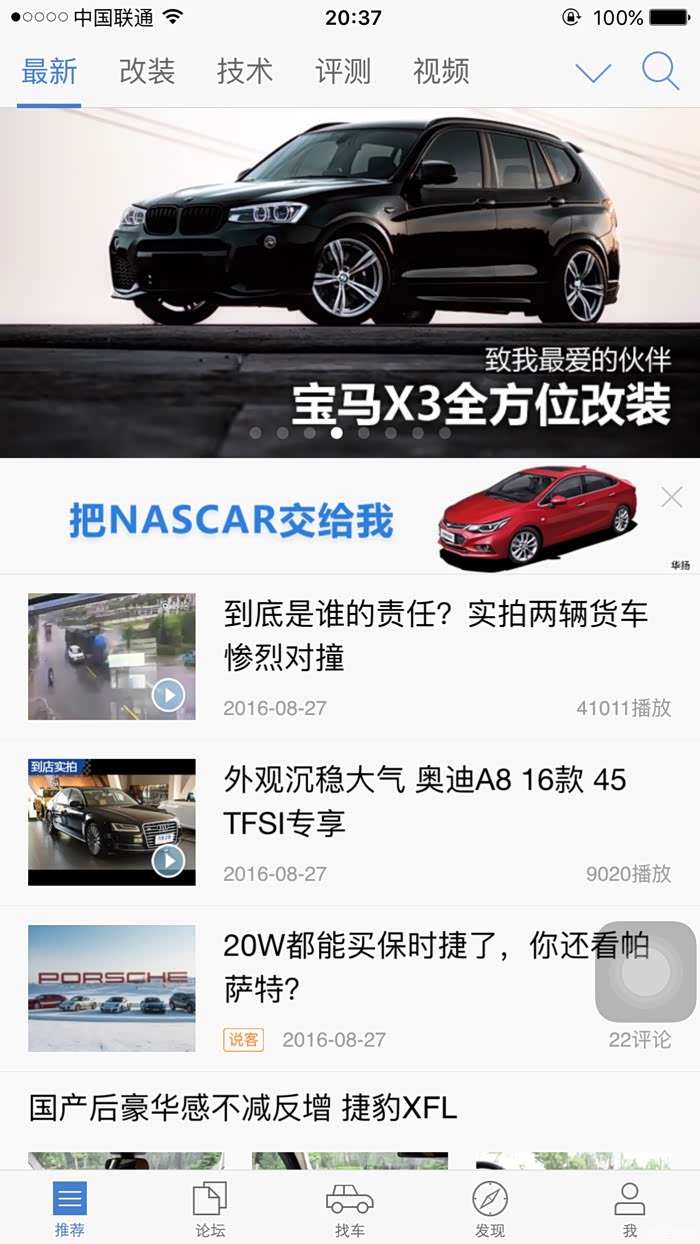Open the 视频 tab
The height and width of the screenshot is (1244, 700).
coord(441,71)
